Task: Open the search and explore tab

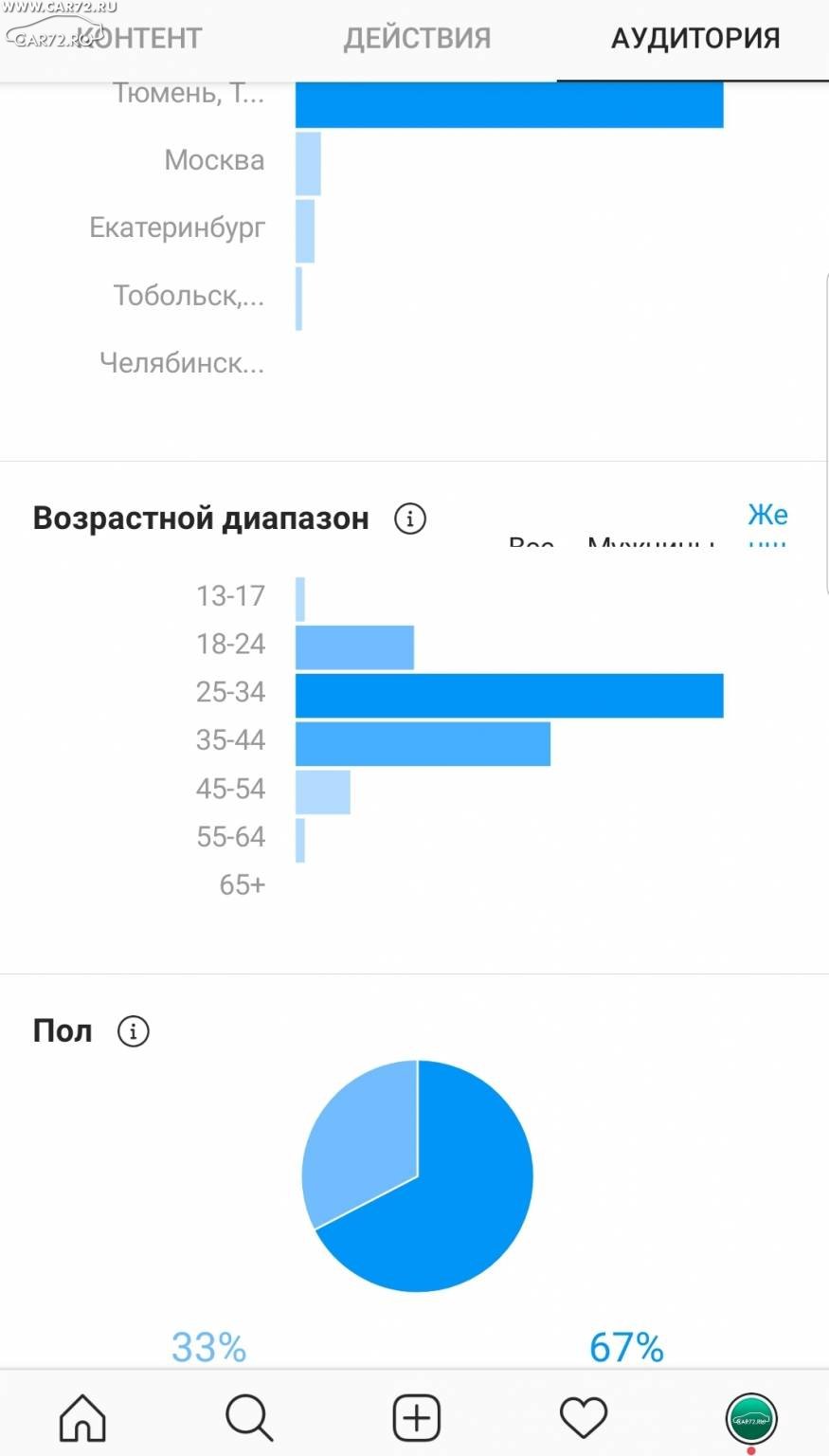Action: point(249,1418)
